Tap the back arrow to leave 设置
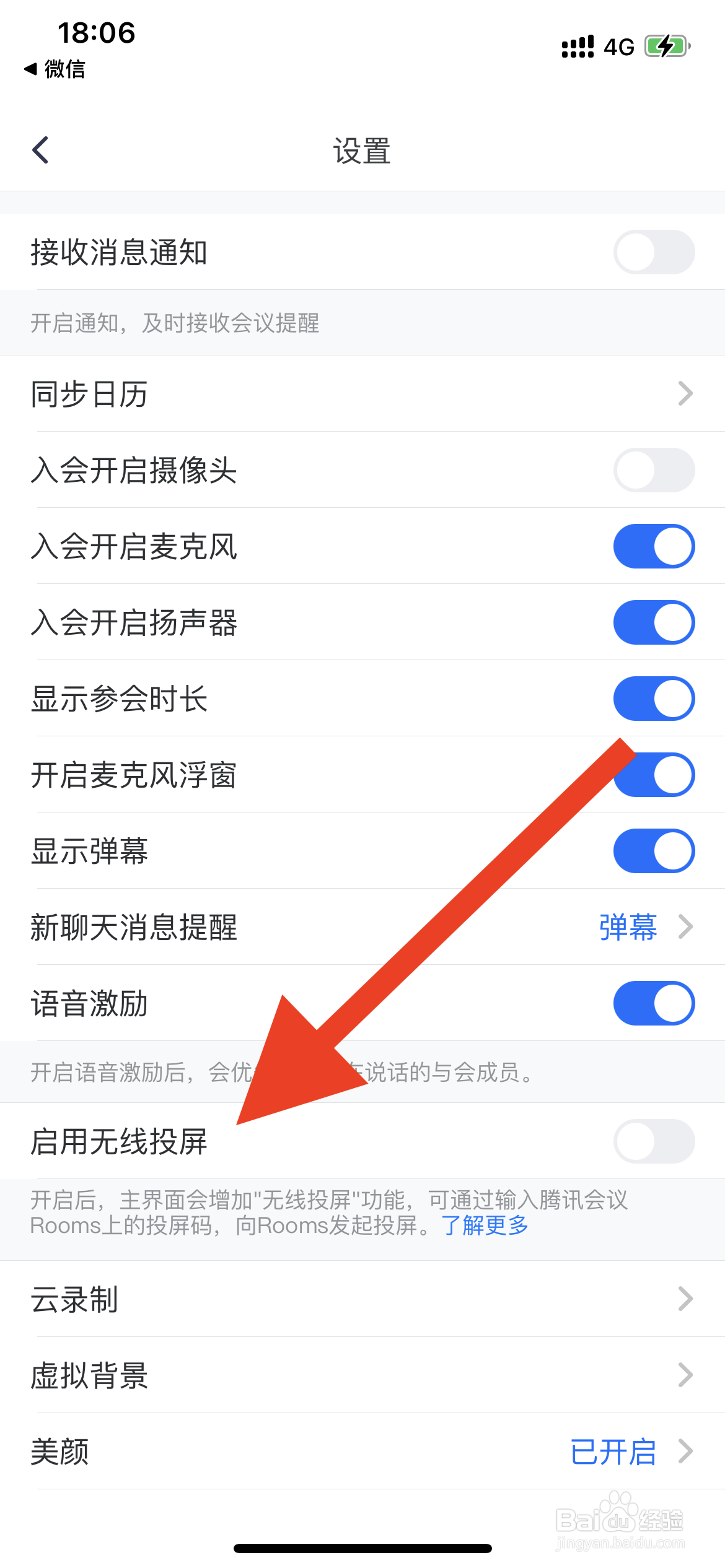Image resolution: width=725 pixels, height=1568 pixels. [41, 149]
